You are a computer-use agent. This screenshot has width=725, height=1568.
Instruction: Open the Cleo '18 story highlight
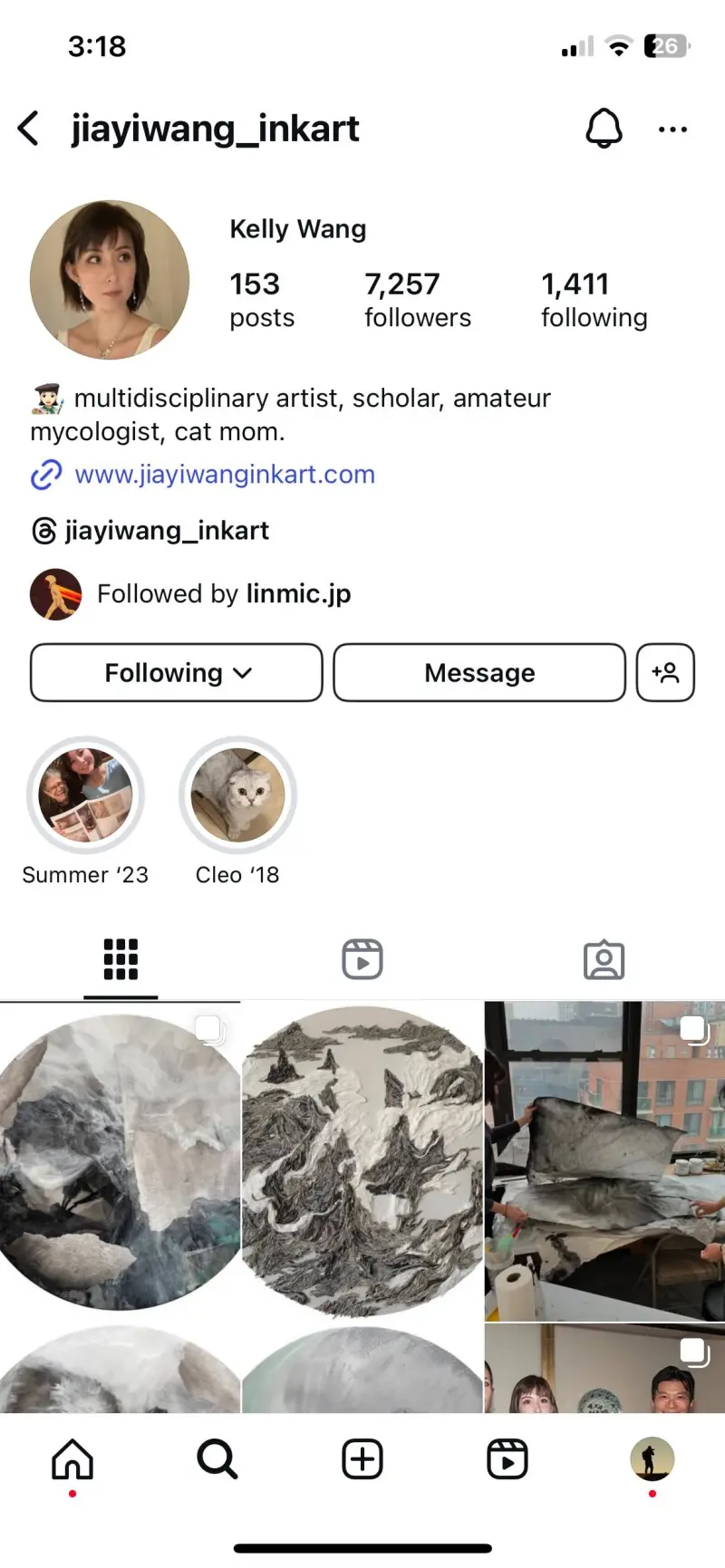coord(237,795)
